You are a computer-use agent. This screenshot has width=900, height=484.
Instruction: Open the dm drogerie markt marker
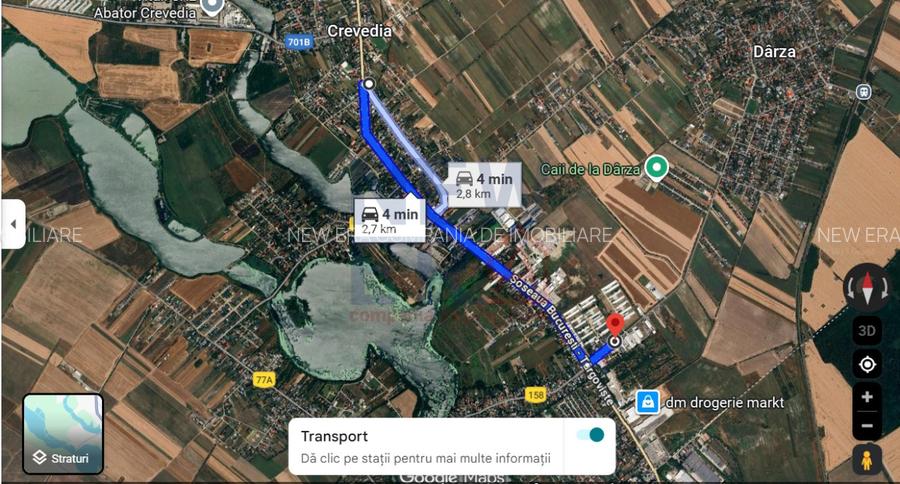click(648, 402)
